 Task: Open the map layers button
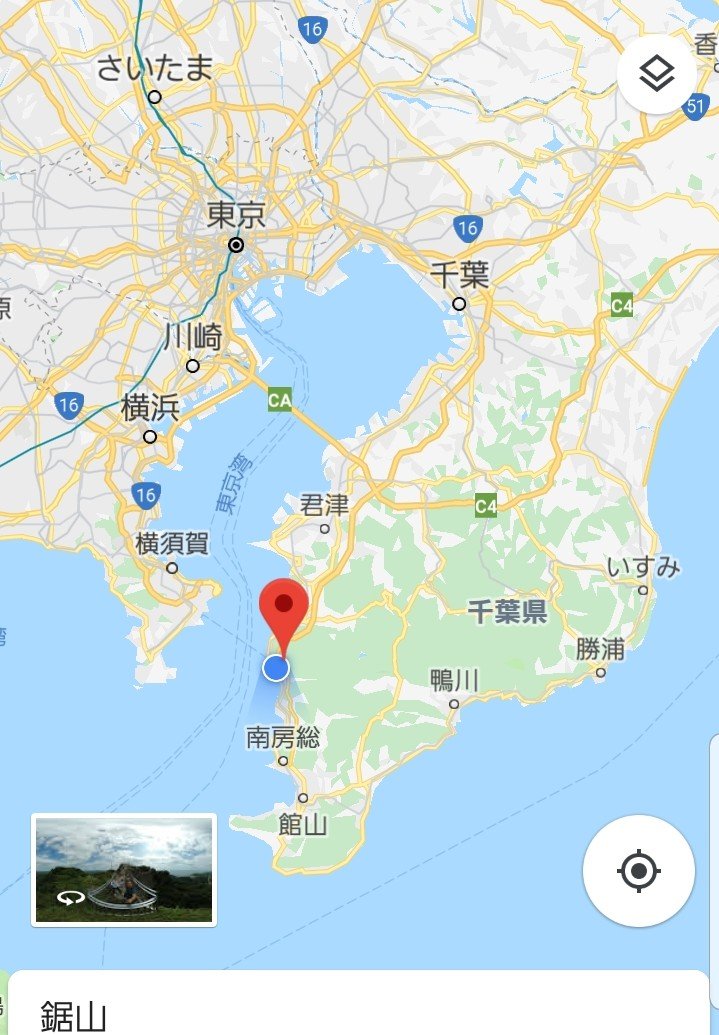pyautogui.click(x=656, y=75)
